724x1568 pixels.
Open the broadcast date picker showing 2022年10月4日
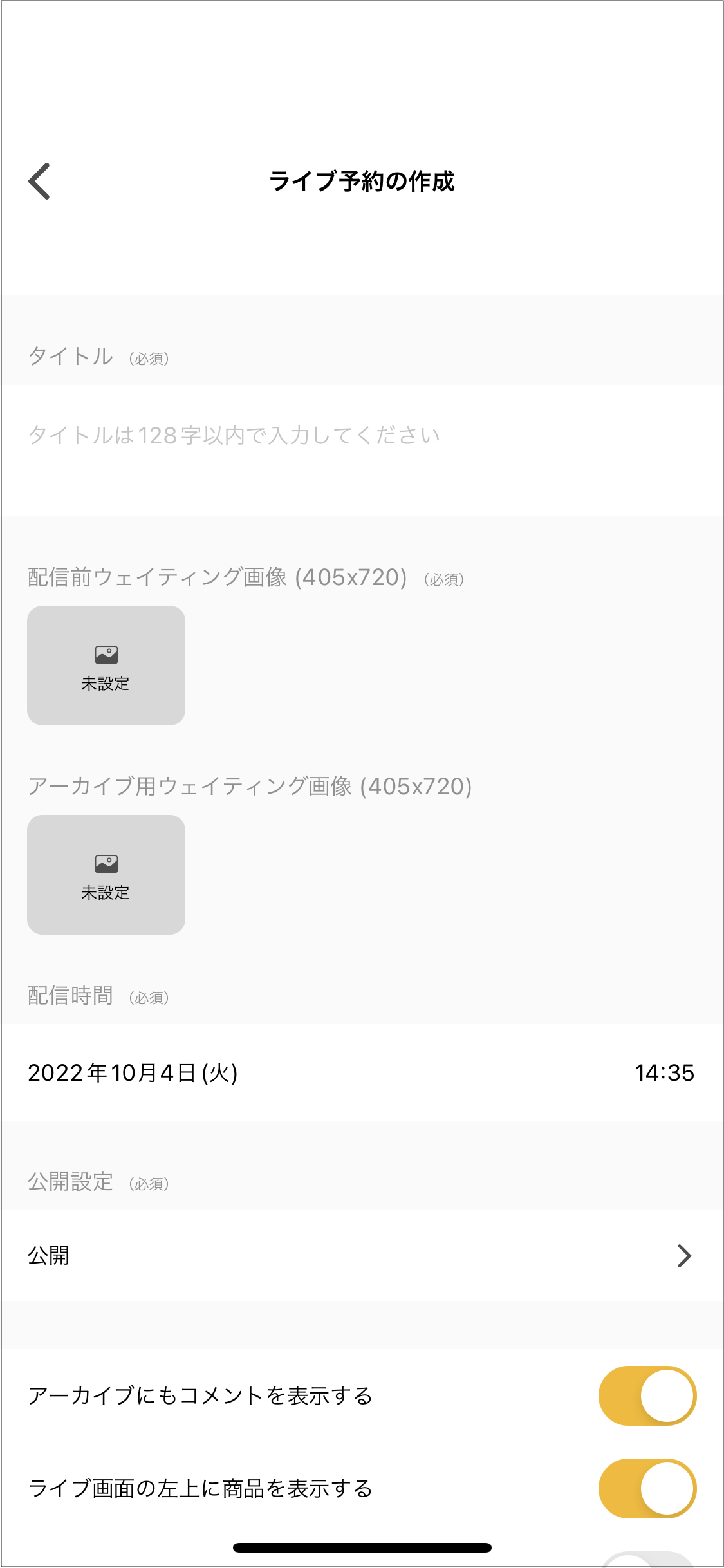133,1073
